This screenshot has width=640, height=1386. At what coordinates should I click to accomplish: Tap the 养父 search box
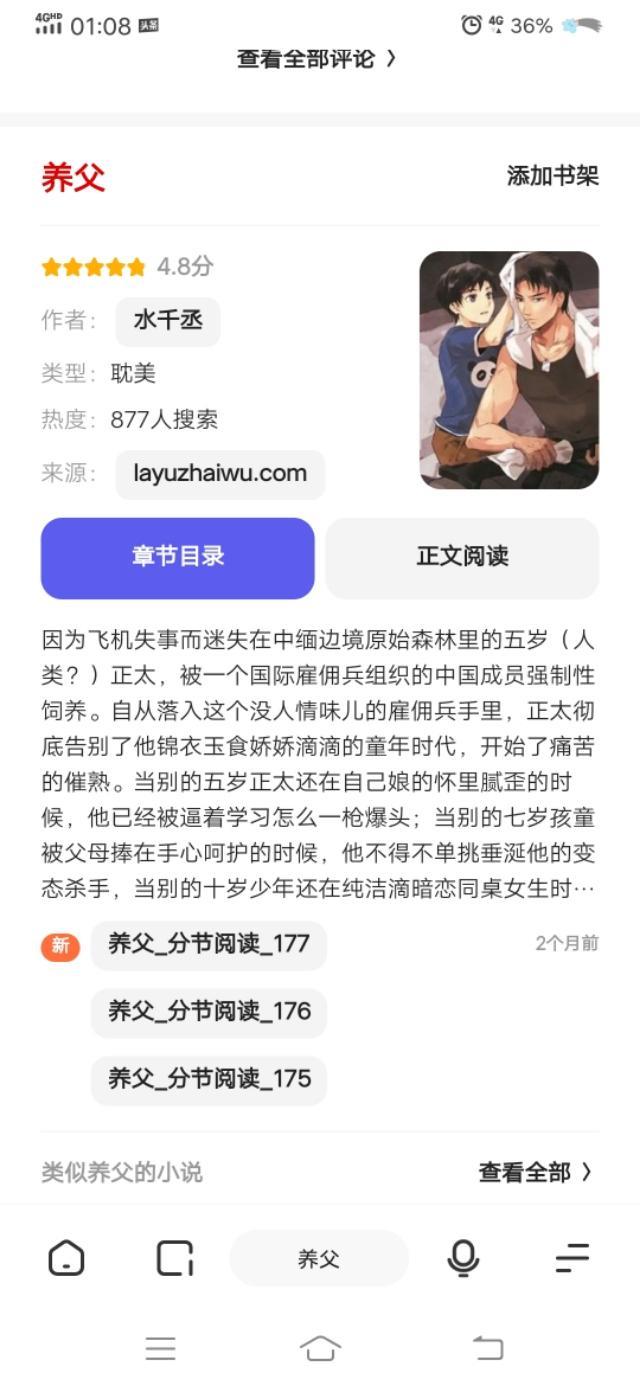tap(319, 1258)
